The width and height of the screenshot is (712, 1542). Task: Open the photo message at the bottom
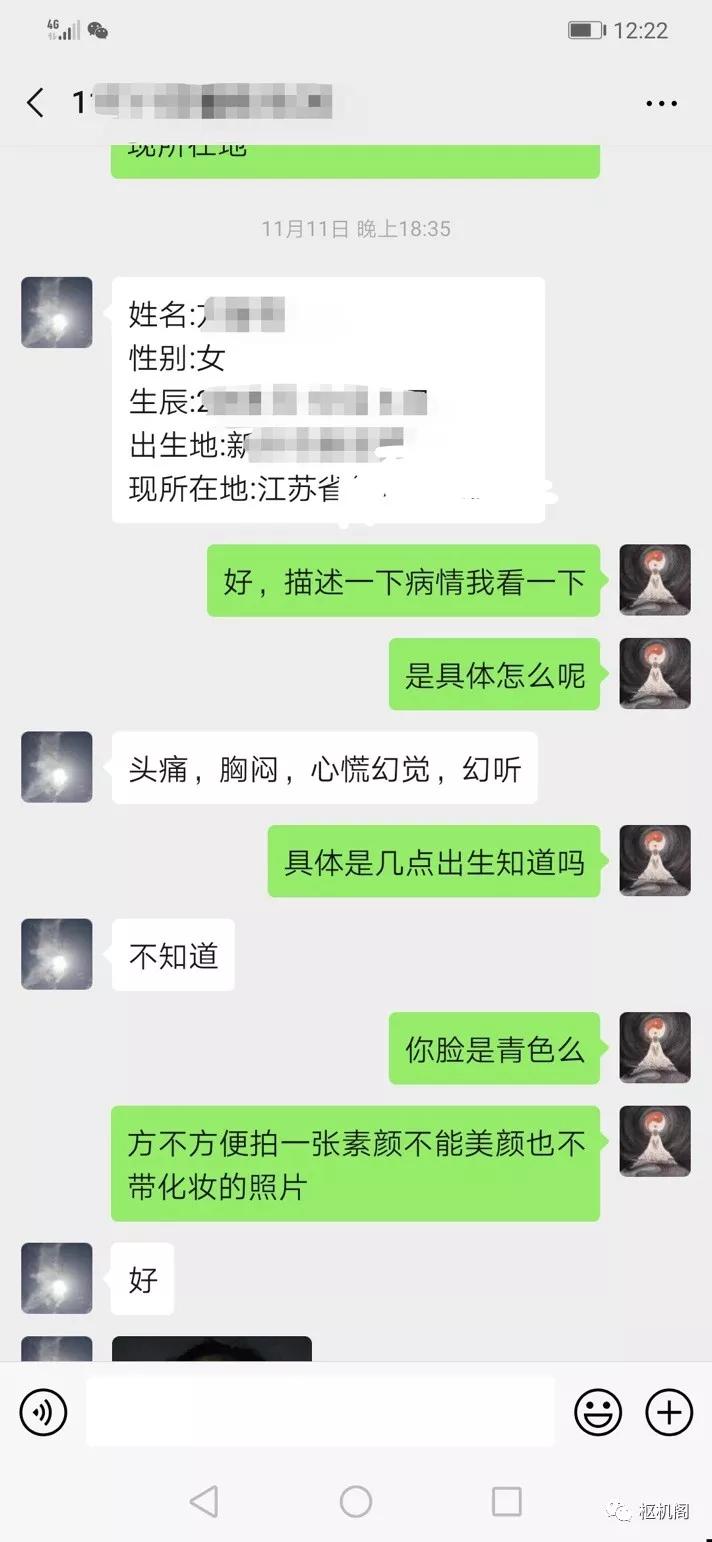(x=212, y=1349)
